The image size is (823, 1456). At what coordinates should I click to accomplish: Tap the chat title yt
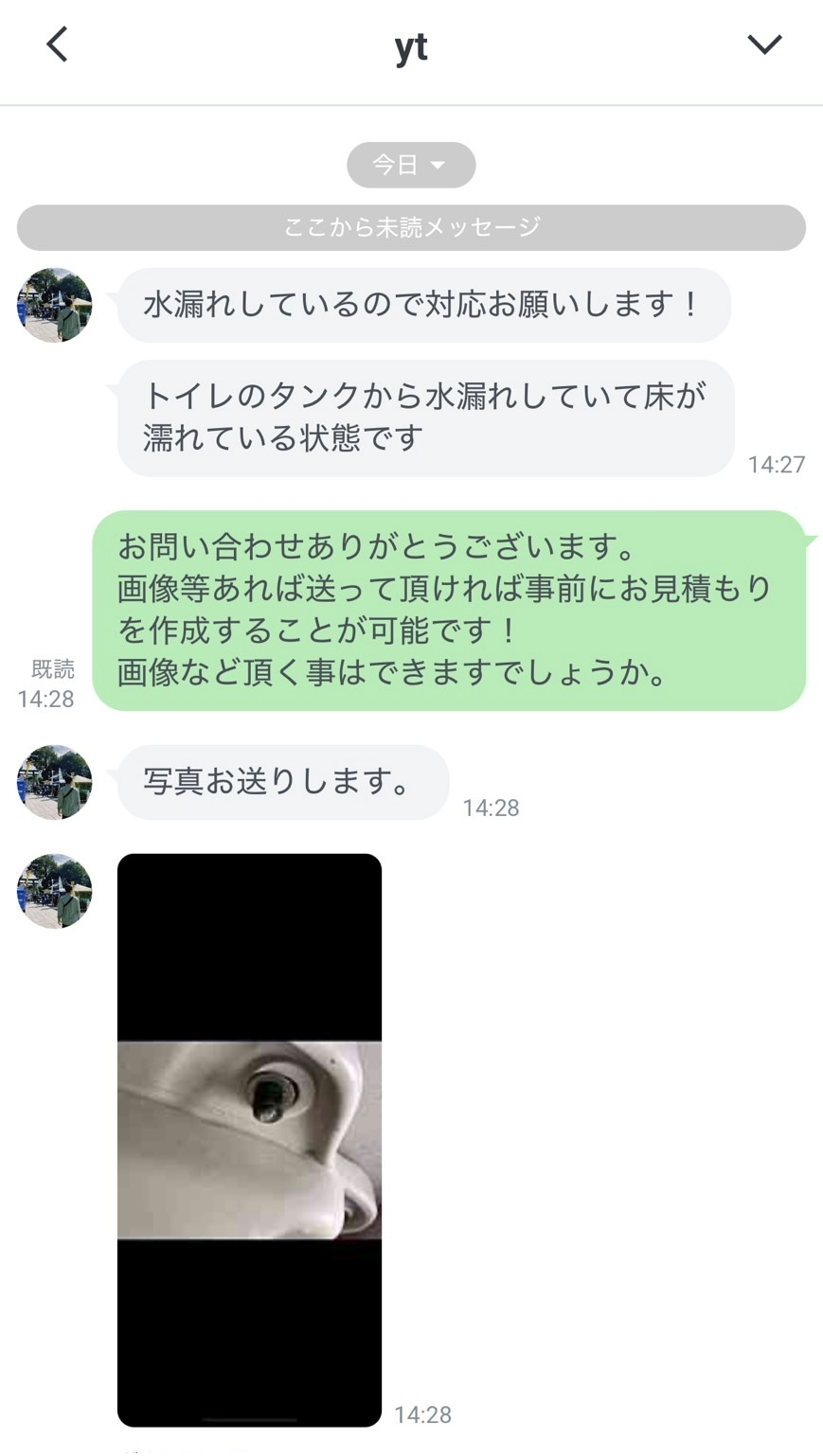click(x=411, y=44)
